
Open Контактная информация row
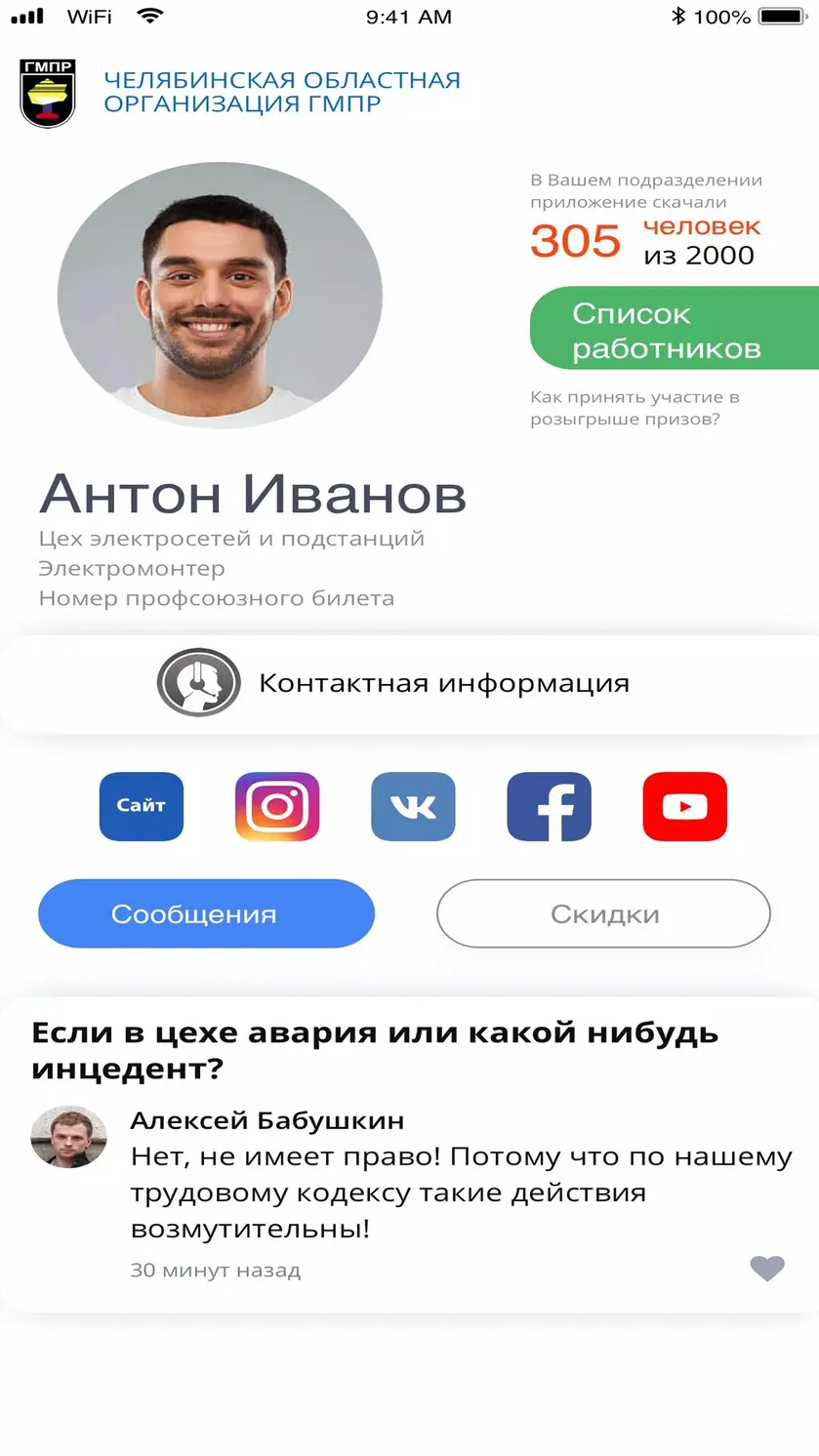(x=410, y=684)
